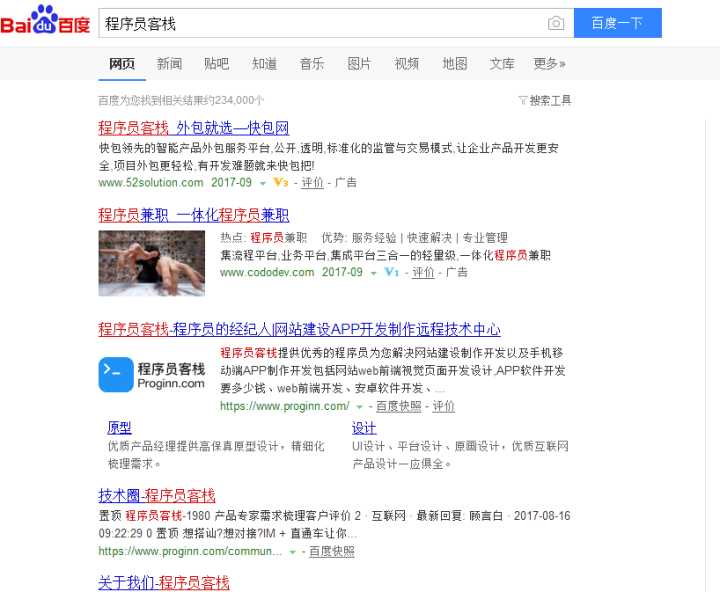Open 技术圈-程序员客栈 result

(x=156, y=496)
